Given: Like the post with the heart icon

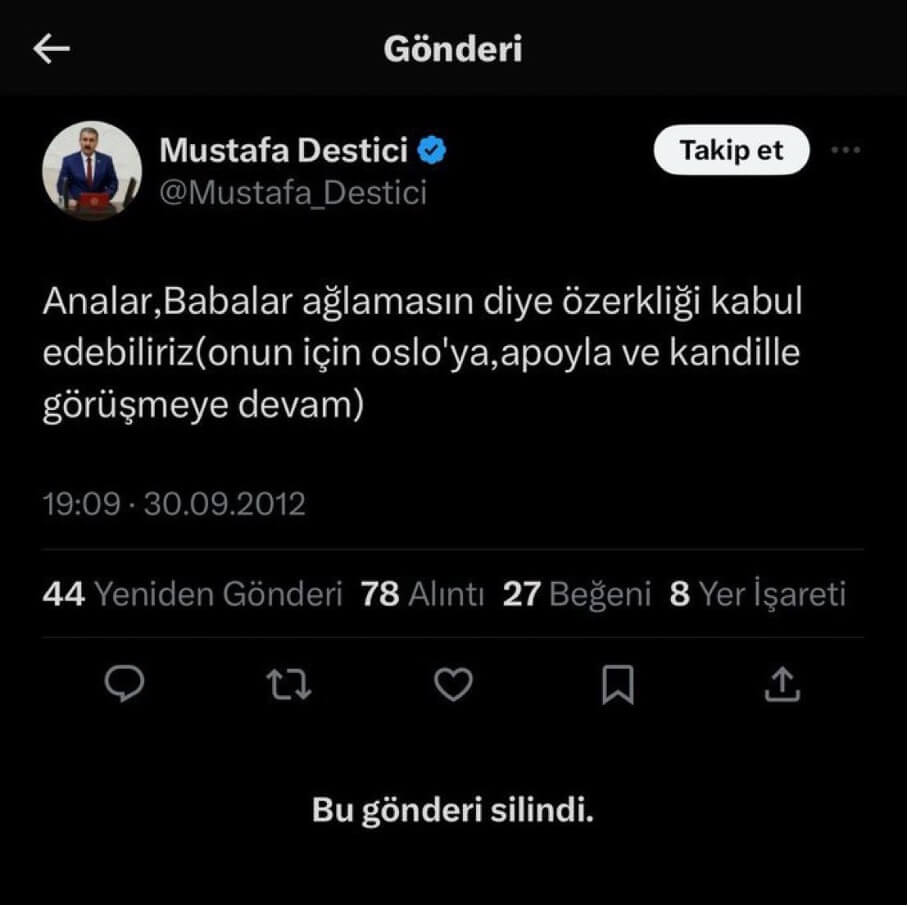Looking at the screenshot, I should click(453, 684).
